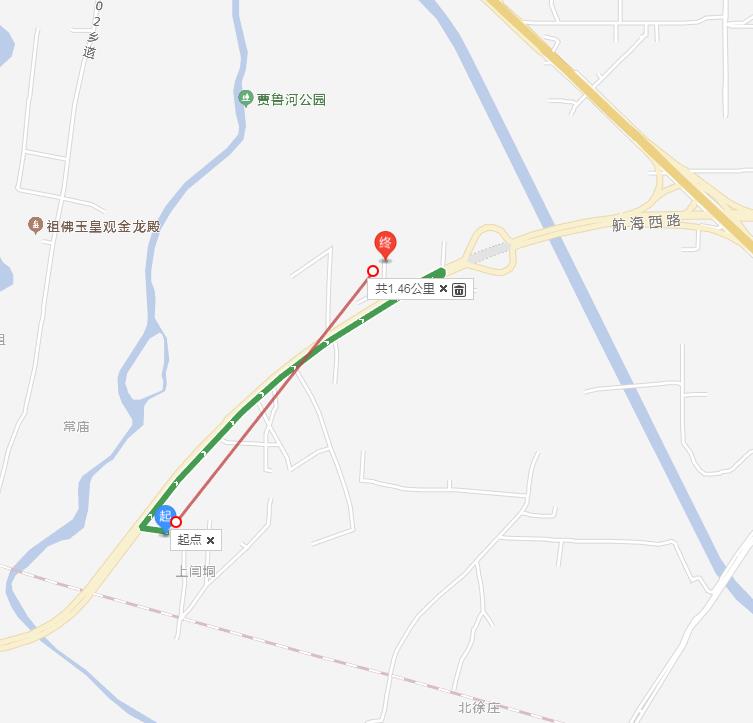Image resolution: width=753 pixels, height=723 pixels.
Task: Tap the blue 起 start marker
Action: coord(166,516)
